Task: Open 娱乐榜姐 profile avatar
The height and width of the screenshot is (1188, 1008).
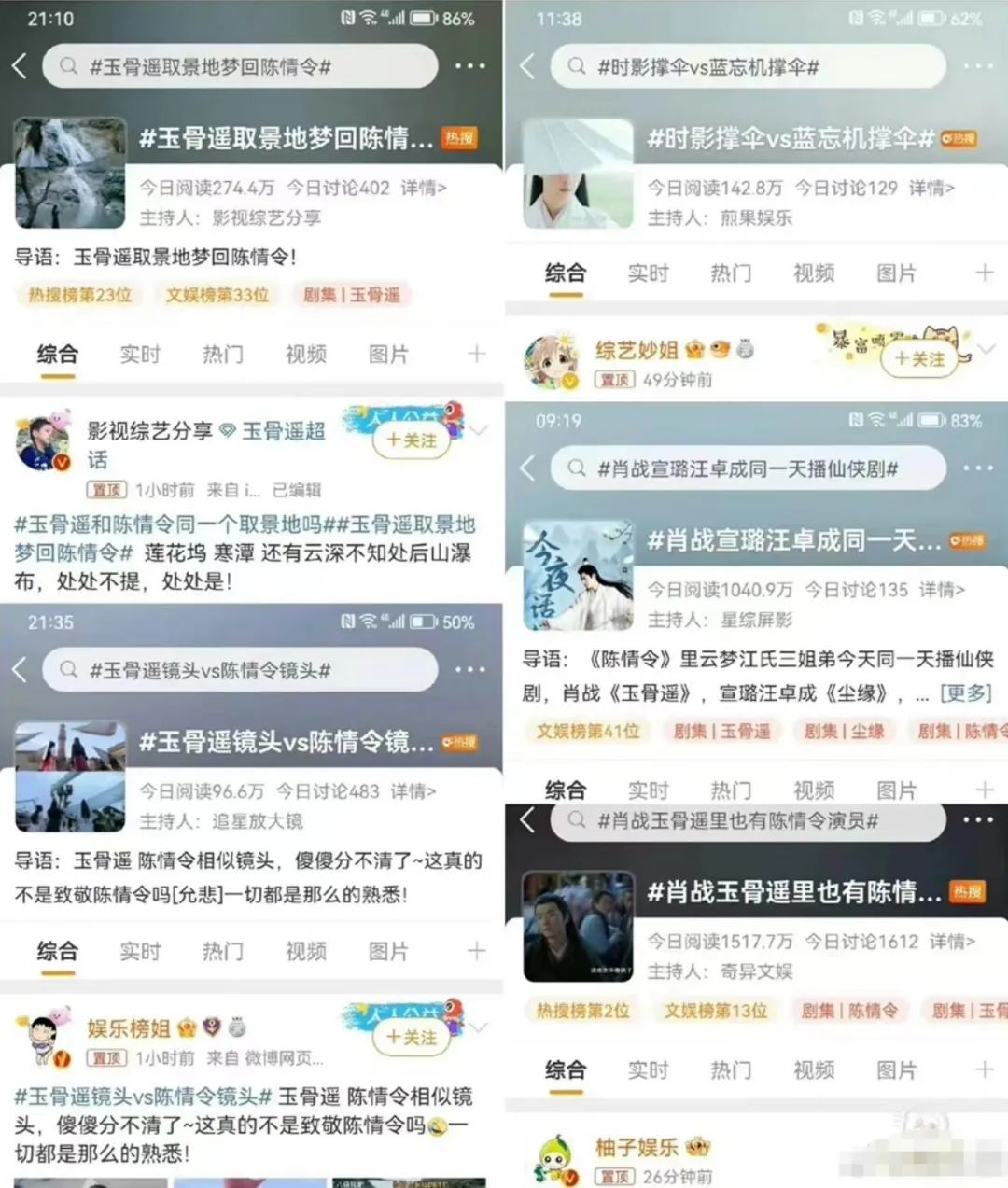Action: (45, 1036)
